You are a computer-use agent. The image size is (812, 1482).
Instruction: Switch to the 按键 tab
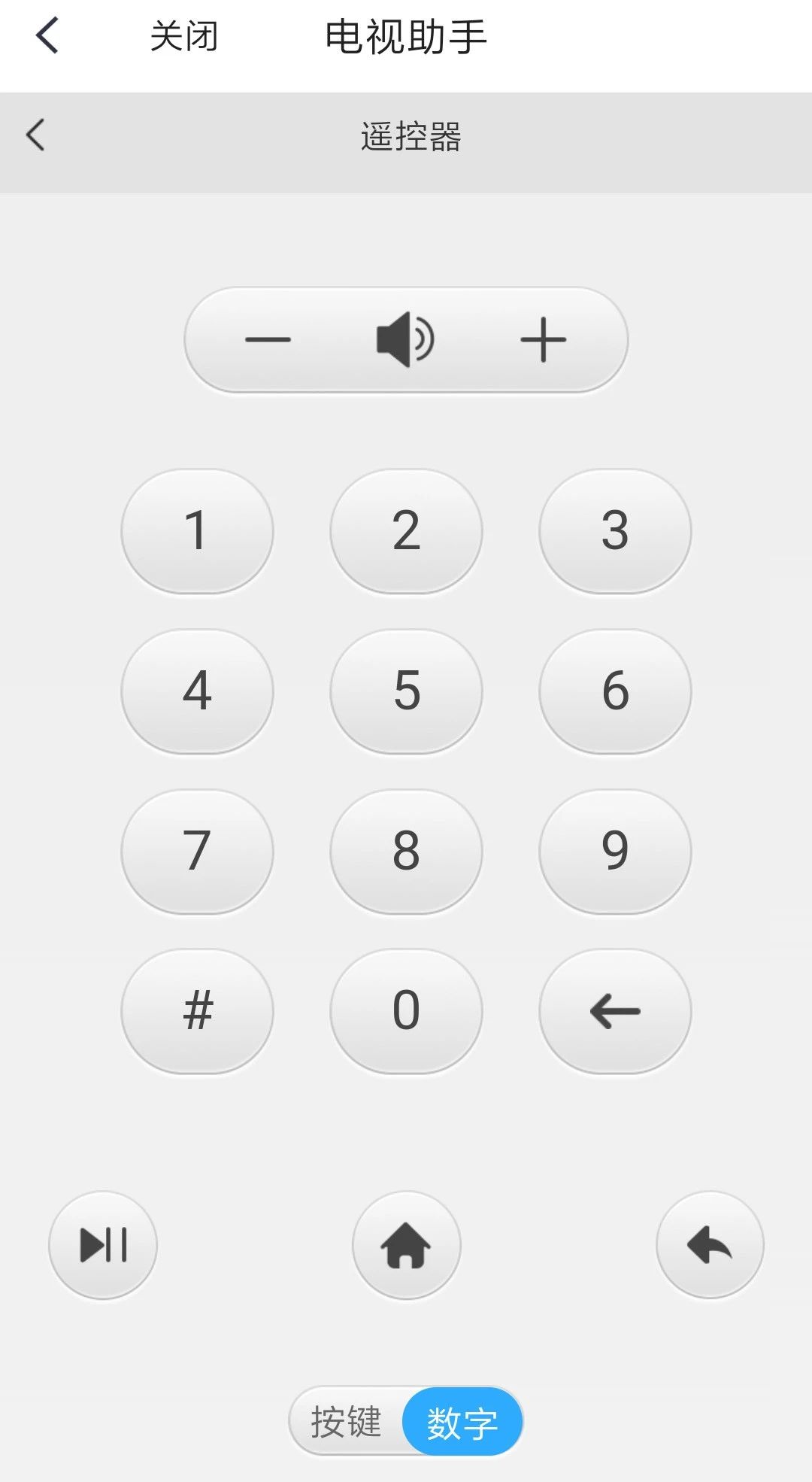[x=347, y=1422]
